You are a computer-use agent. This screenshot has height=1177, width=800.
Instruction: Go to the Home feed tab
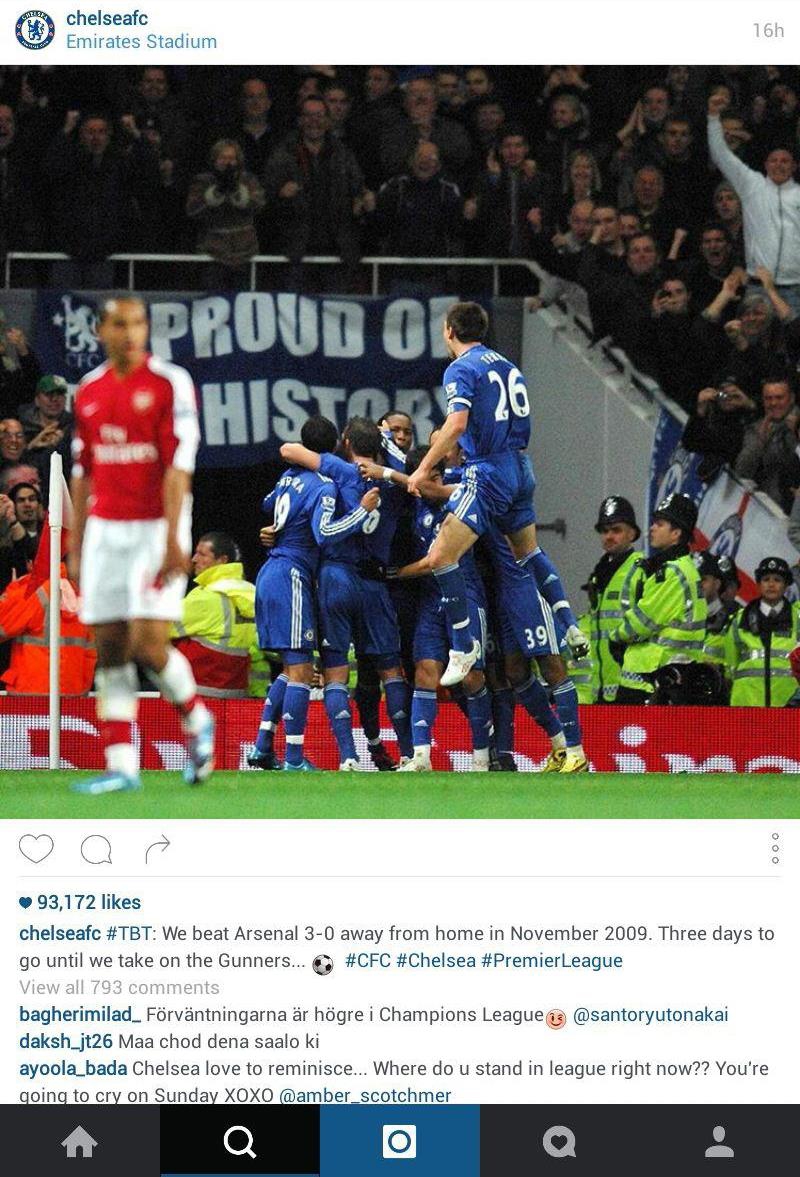click(80, 1141)
